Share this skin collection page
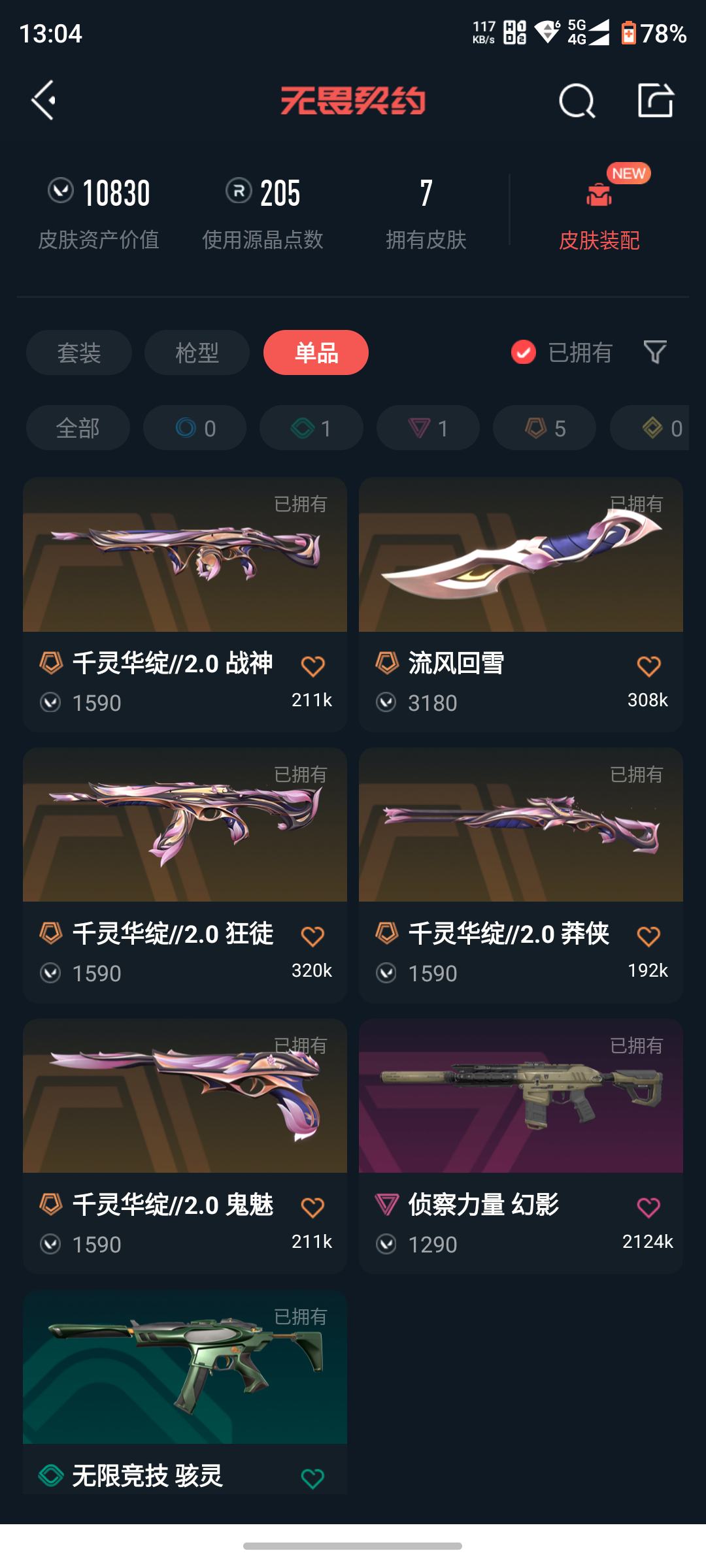 pos(655,101)
